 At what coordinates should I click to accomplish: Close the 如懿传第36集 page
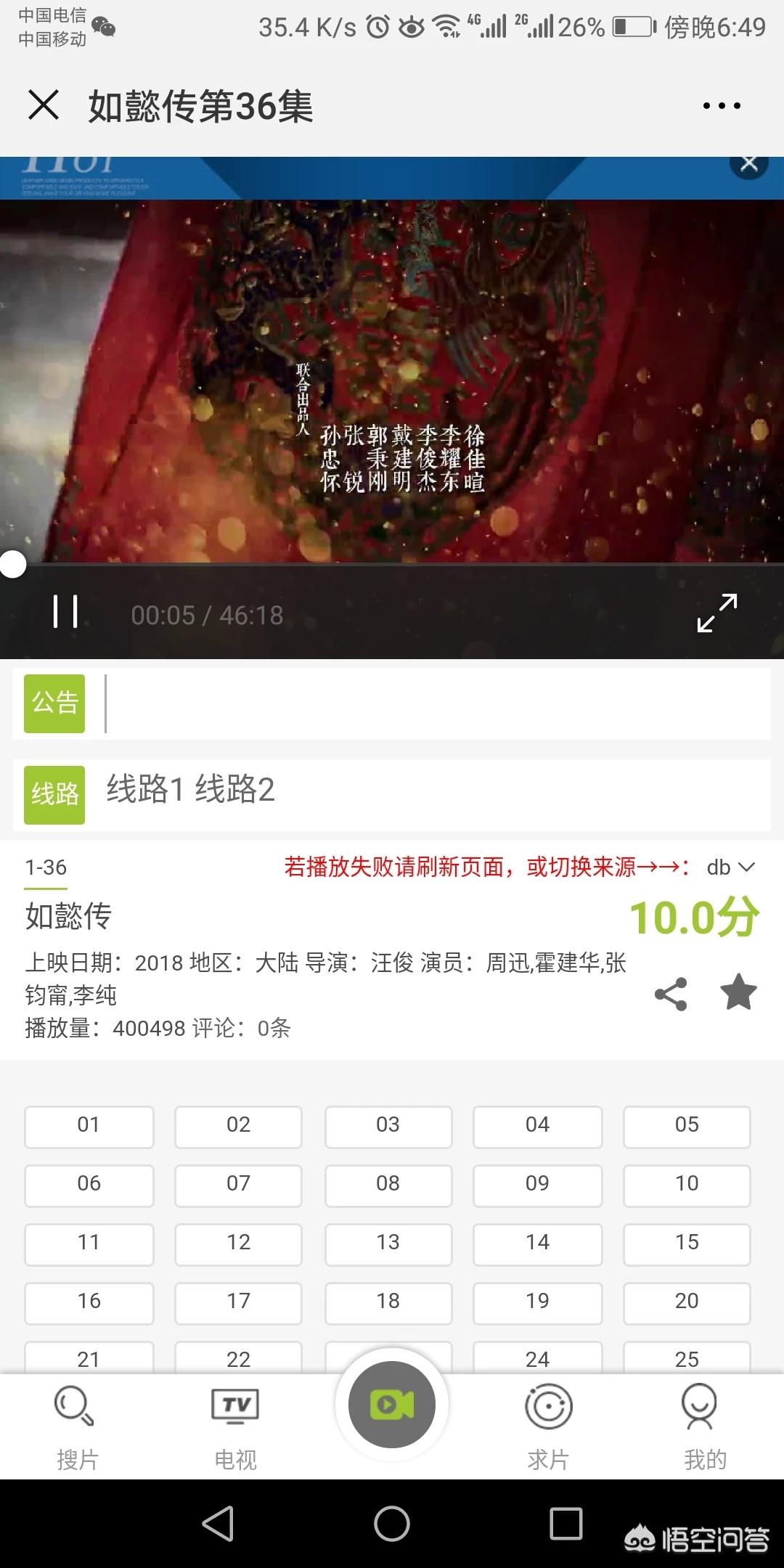point(44,105)
